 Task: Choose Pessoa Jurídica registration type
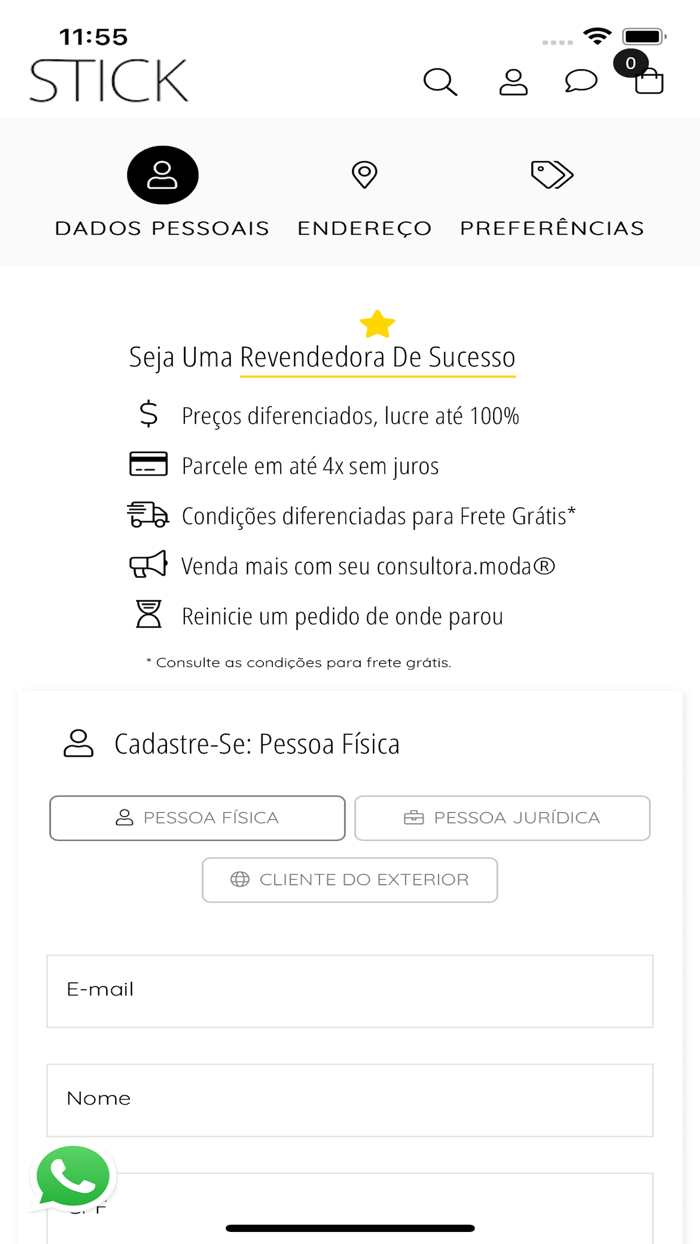pos(502,818)
